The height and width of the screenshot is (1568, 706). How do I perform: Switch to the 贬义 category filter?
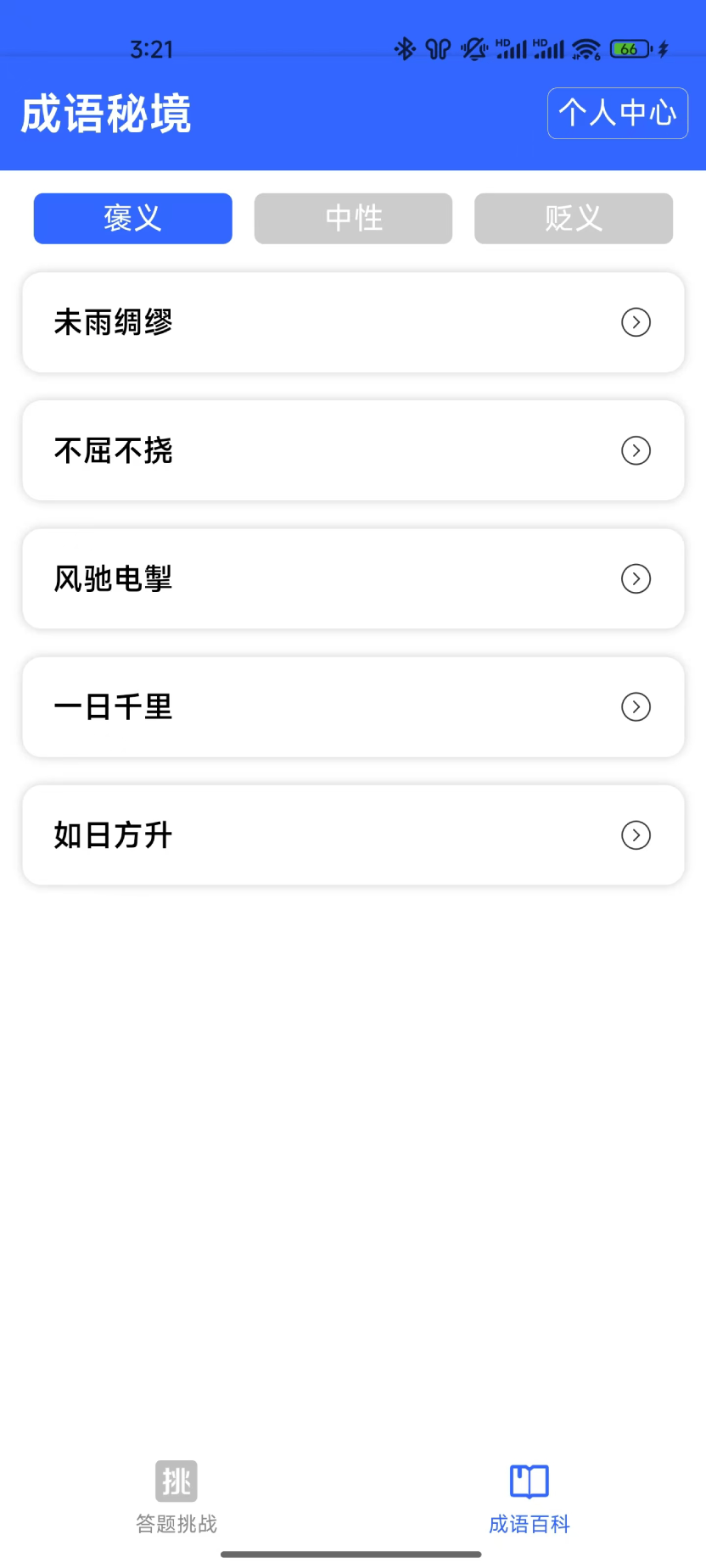[574, 218]
